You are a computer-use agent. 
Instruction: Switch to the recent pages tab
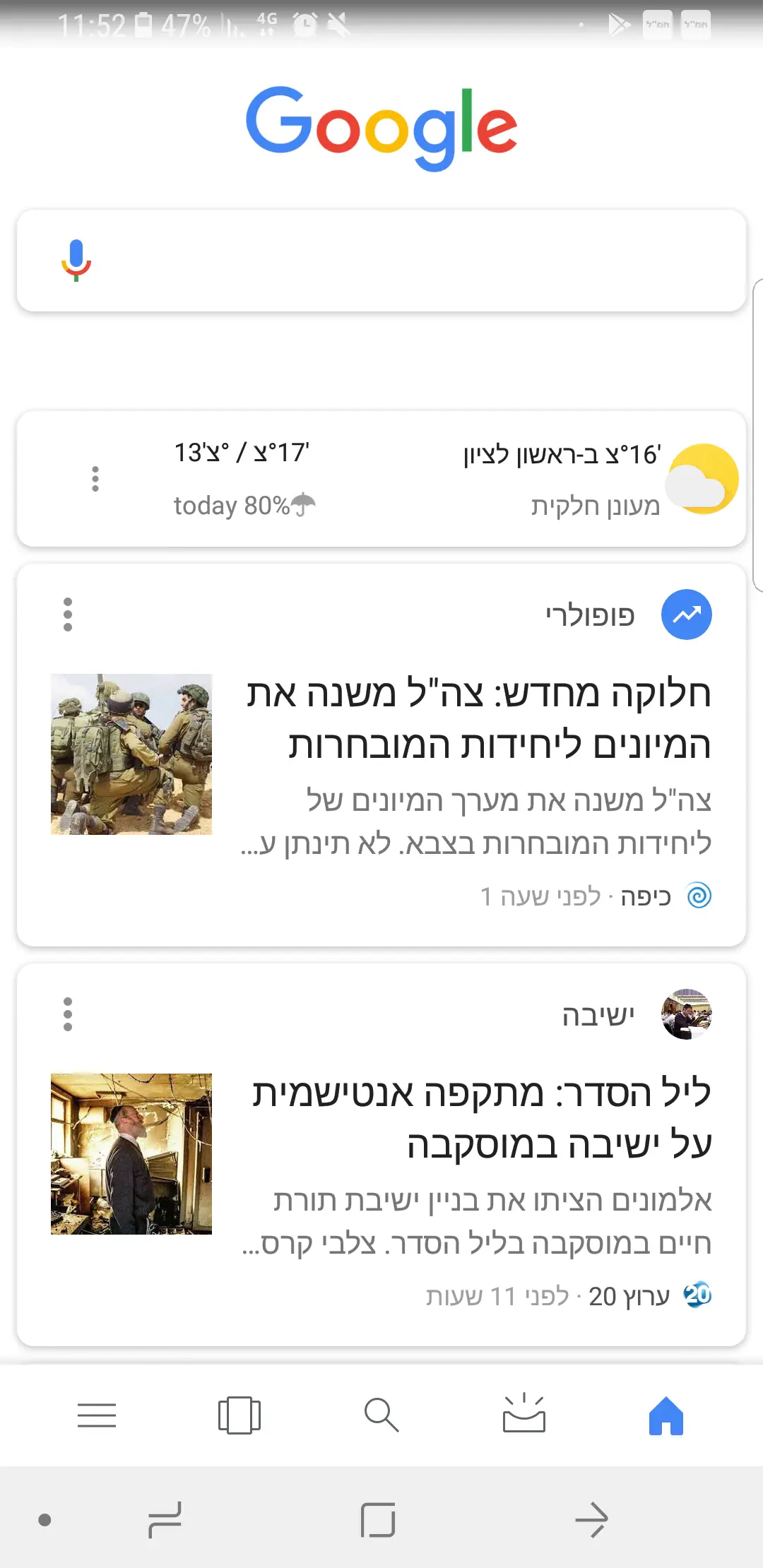pyautogui.click(x=239, y=1415)
